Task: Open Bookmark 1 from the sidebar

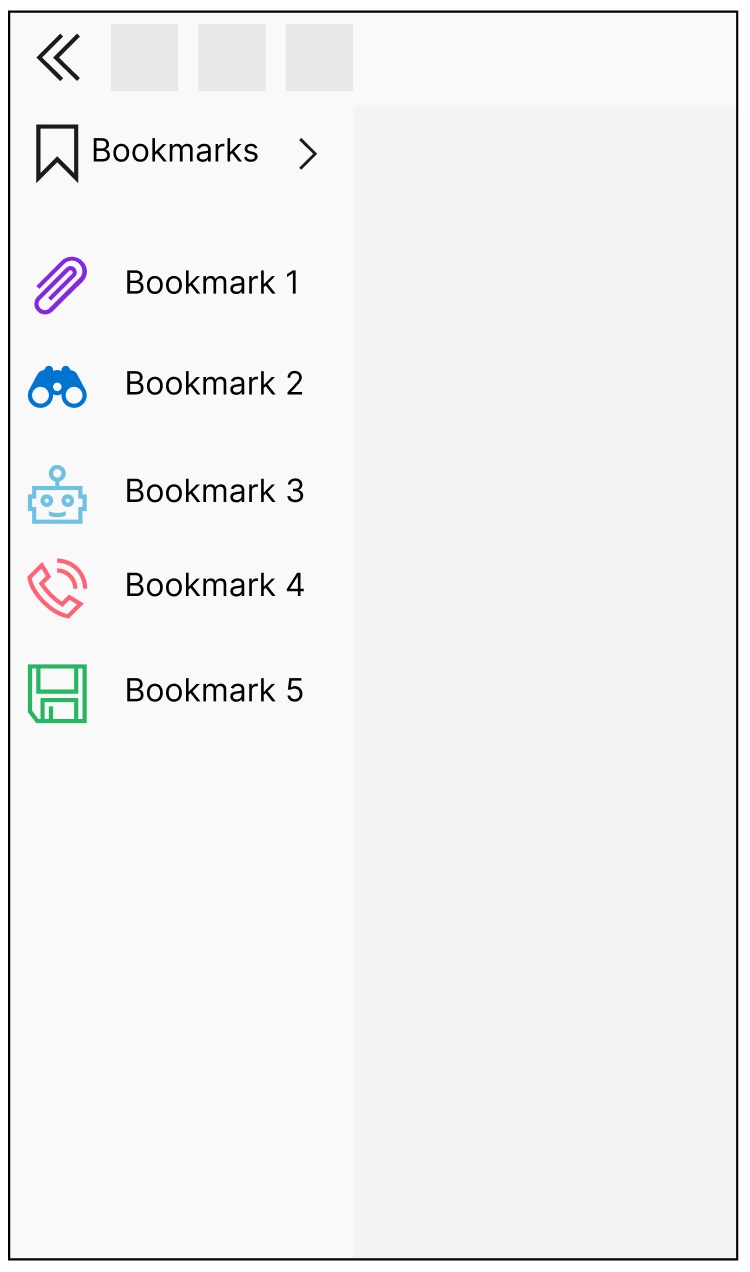Action: 212,282
